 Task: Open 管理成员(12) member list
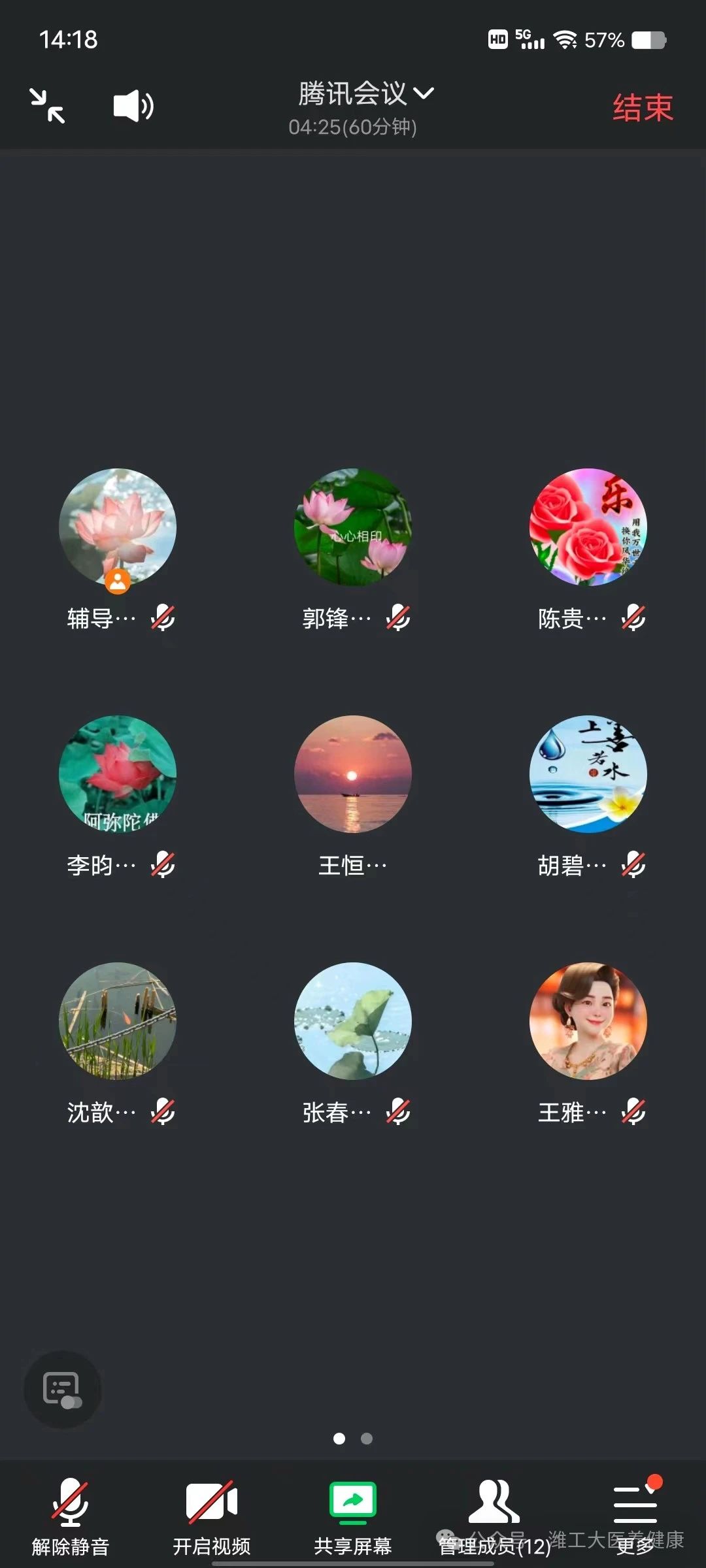pyautogui.click(x=494, y=1517)
